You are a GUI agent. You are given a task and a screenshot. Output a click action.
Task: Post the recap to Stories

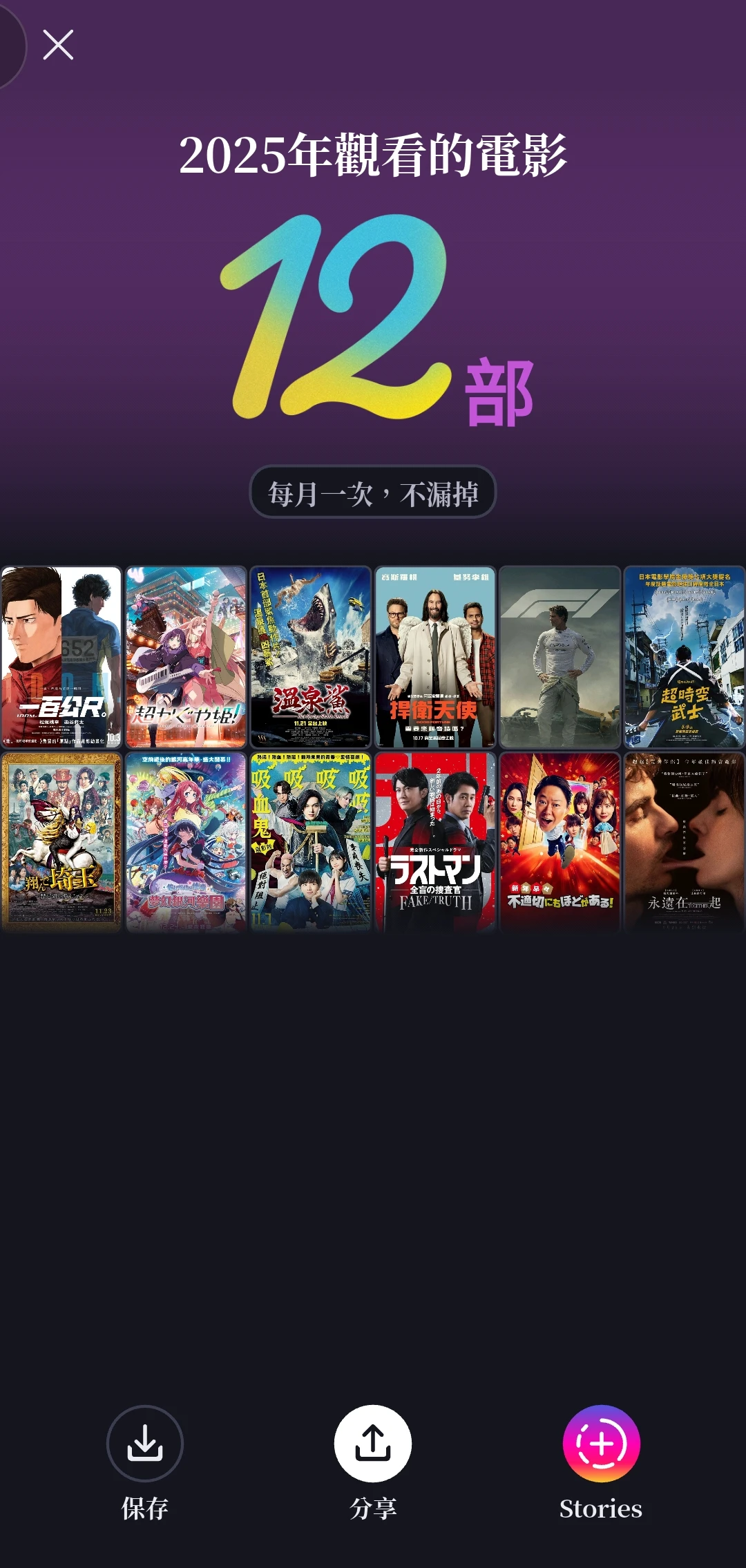[601, 1444]
